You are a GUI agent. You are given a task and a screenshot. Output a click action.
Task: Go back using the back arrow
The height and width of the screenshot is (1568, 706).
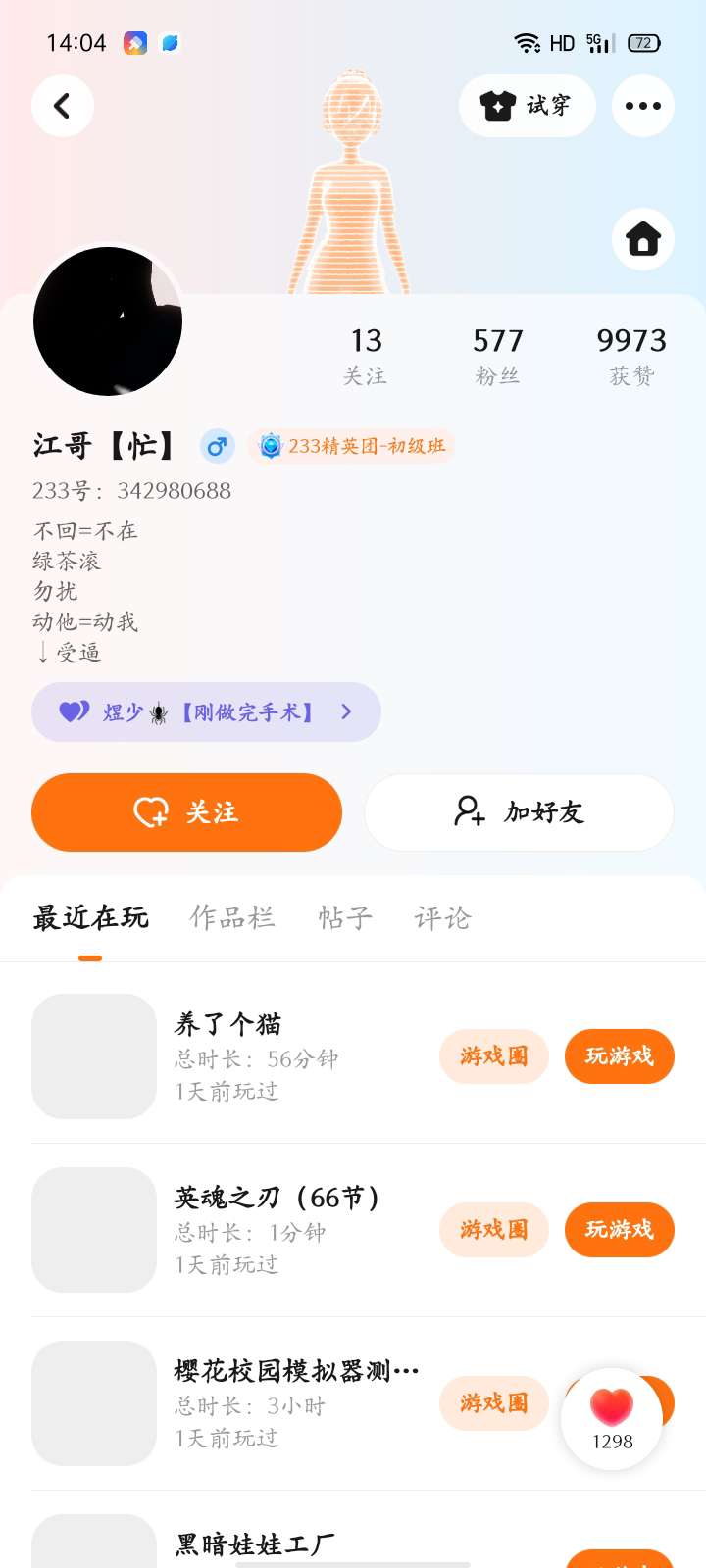(63, 106)
